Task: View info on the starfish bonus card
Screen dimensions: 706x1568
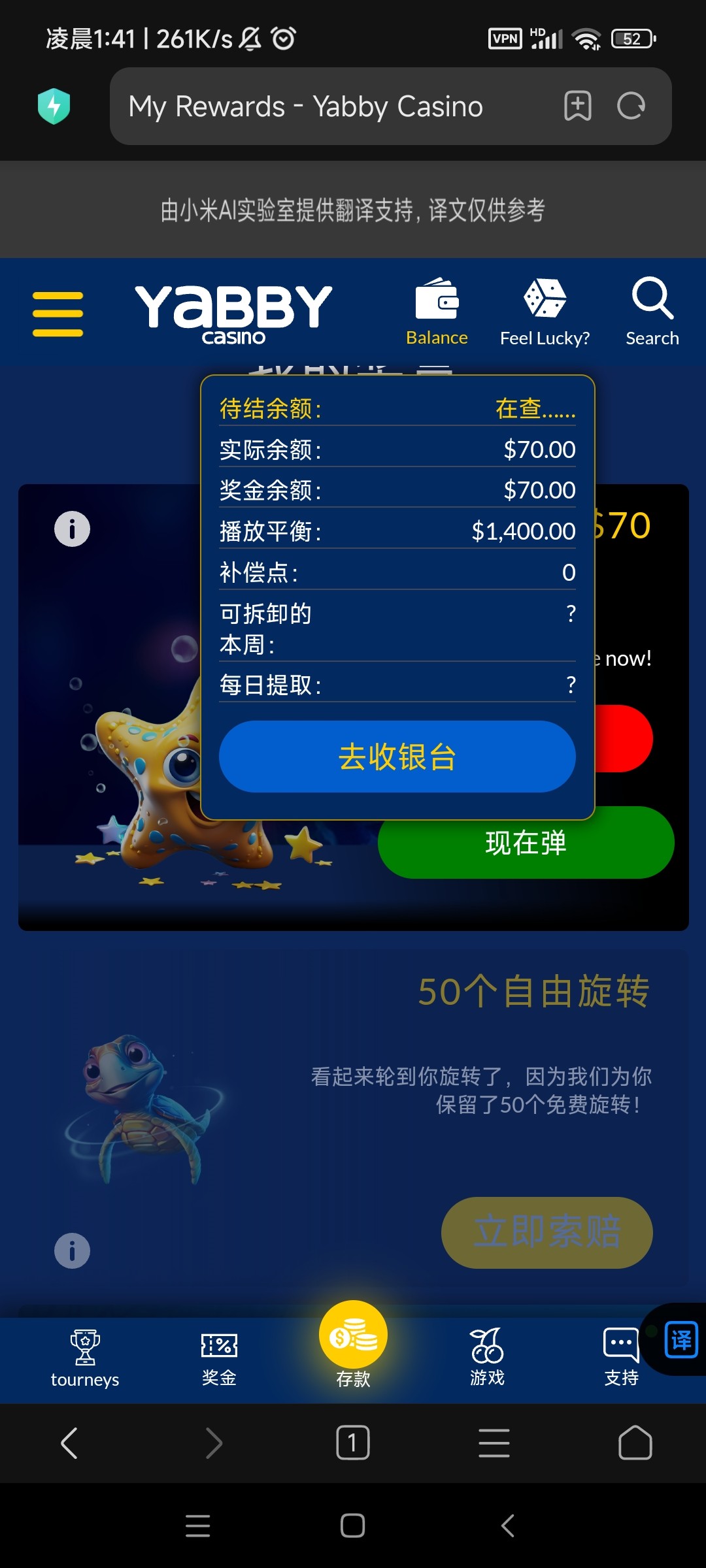Action: click(x=72, y=529)
